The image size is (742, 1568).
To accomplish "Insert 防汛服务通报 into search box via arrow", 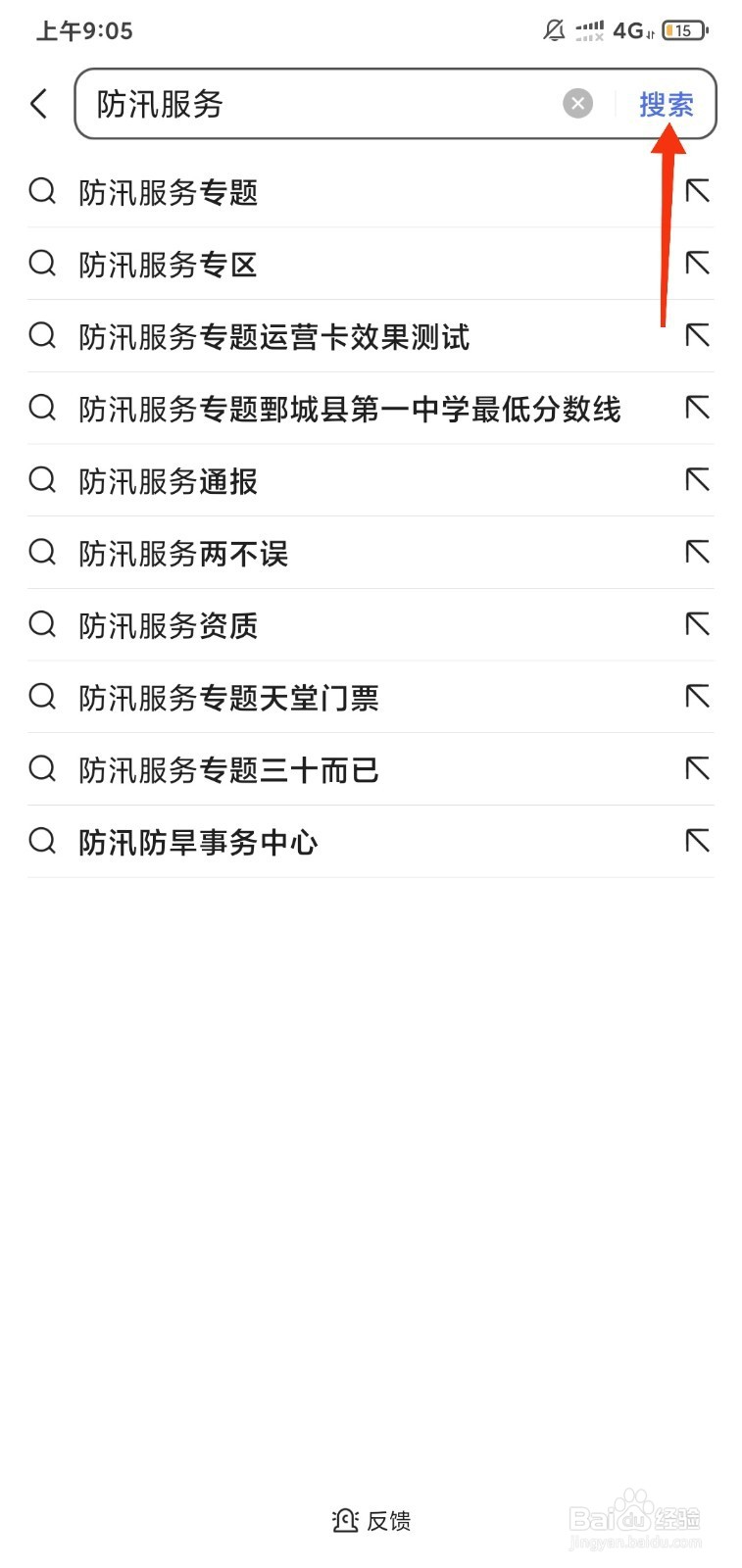I will (697, 479).
